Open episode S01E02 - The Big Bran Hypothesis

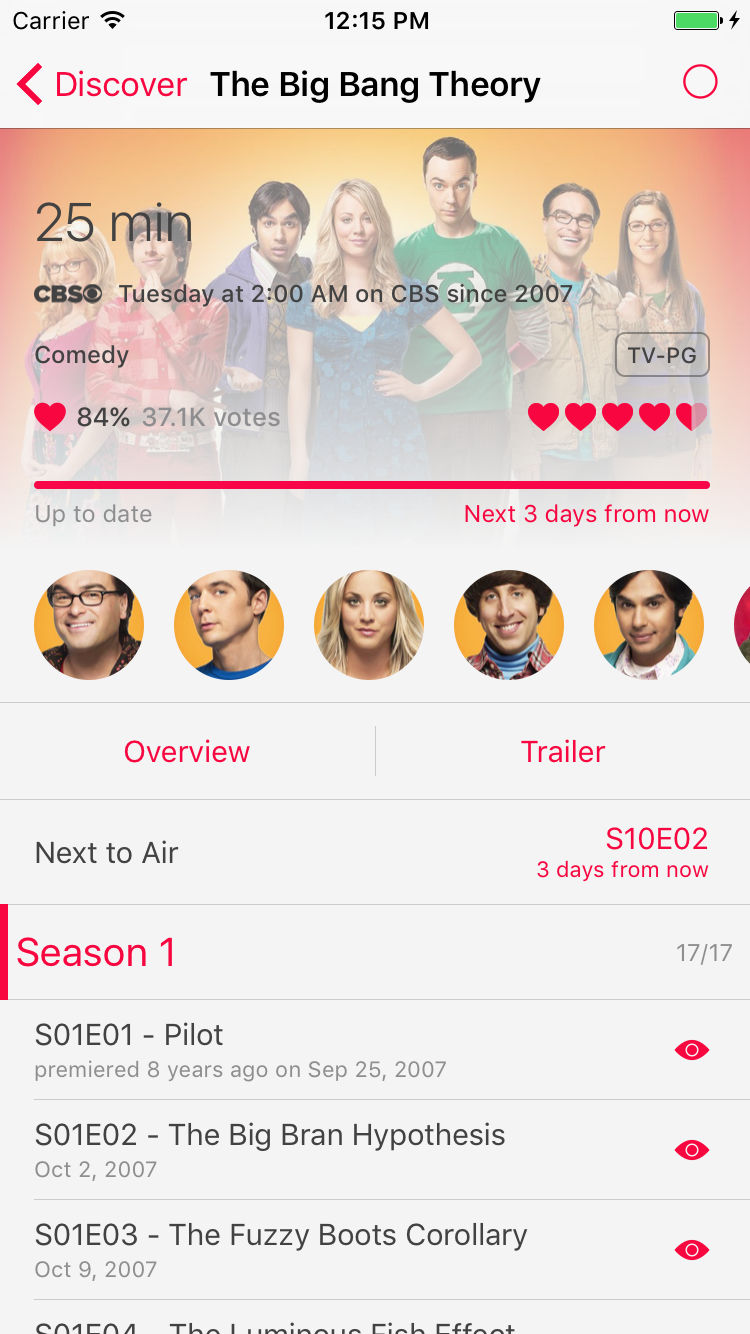340,1150
